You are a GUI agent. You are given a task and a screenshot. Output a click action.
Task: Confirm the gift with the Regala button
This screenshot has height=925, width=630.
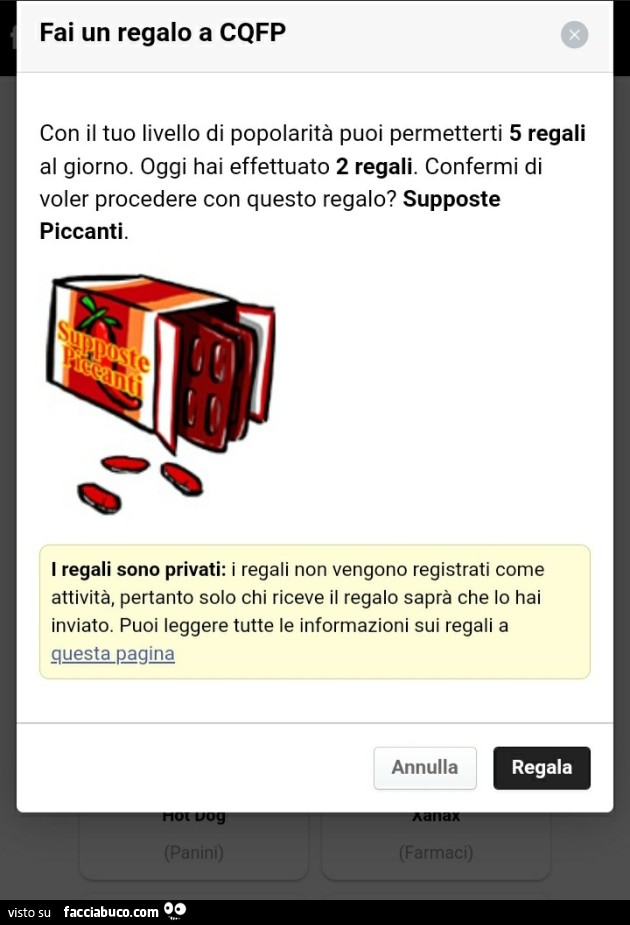(x=542, y=768)
